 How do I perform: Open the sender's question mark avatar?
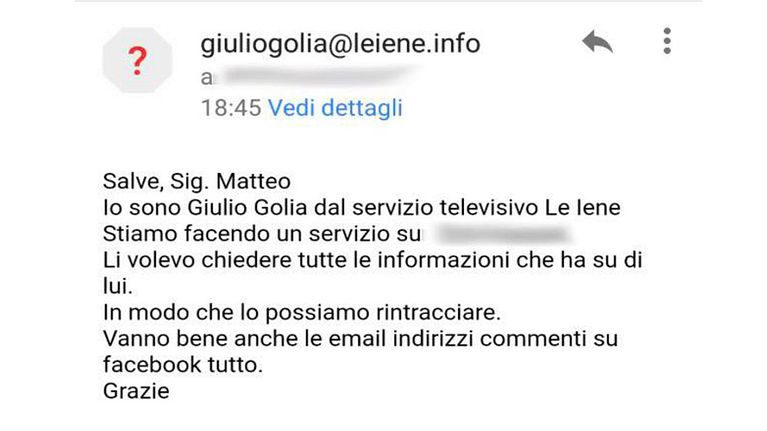tap(139, 63)
